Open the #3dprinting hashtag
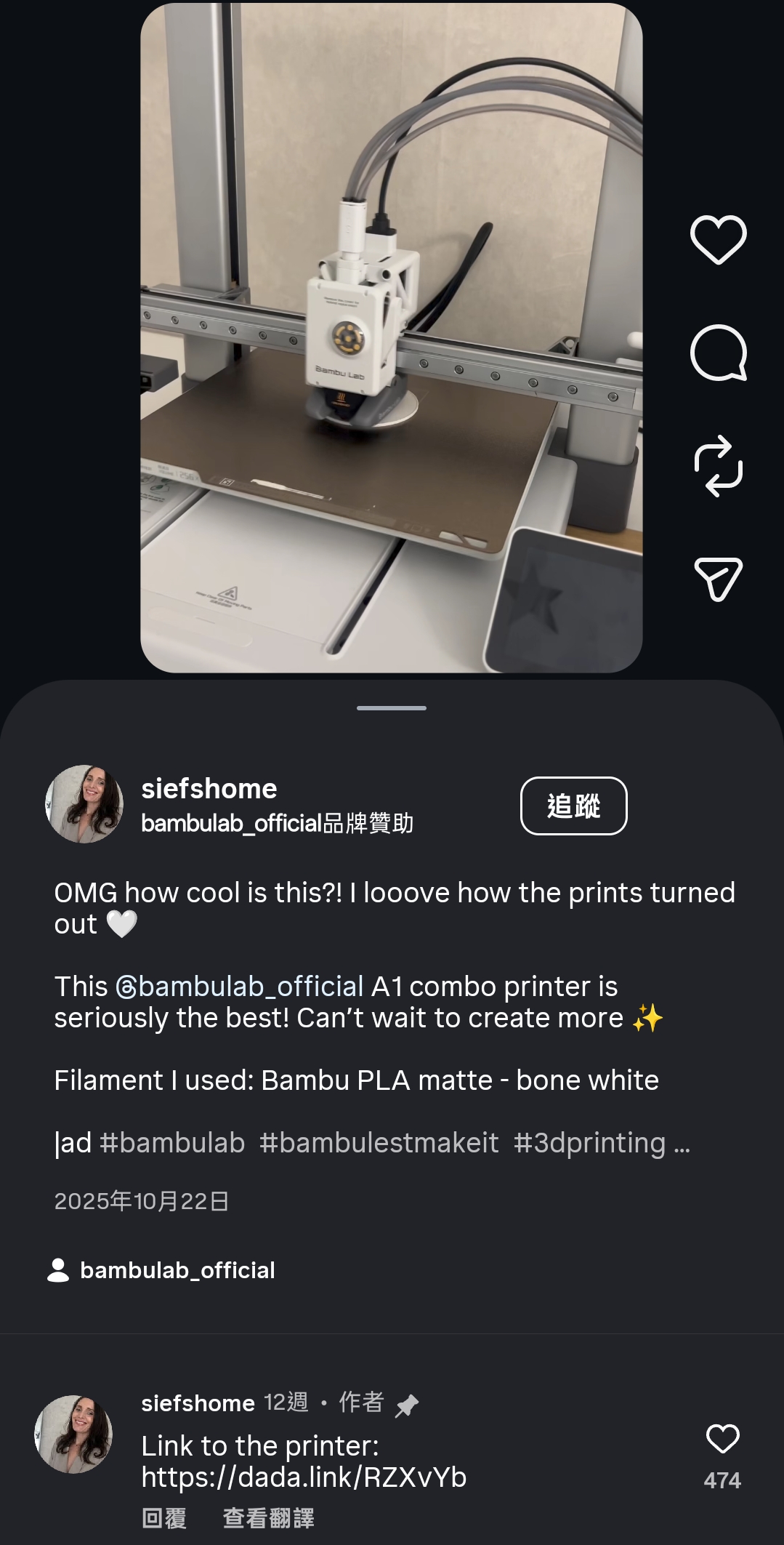This screenshot has height=1545, width=784. pyautogui.click(x=589, y=1143)
